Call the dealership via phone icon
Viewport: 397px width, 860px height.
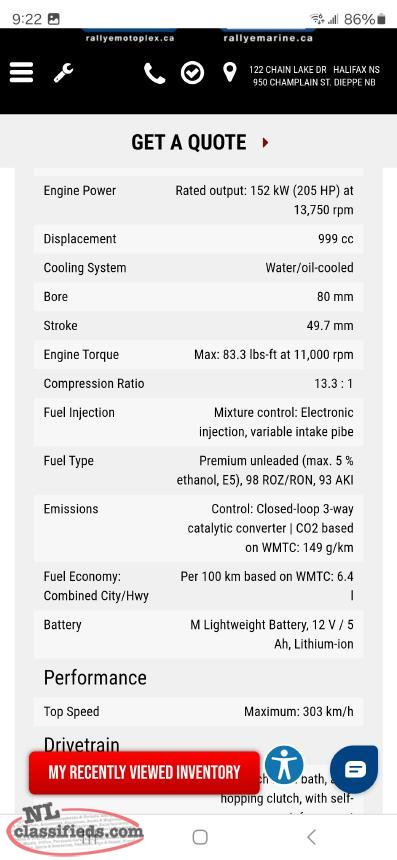coord(155,73)
